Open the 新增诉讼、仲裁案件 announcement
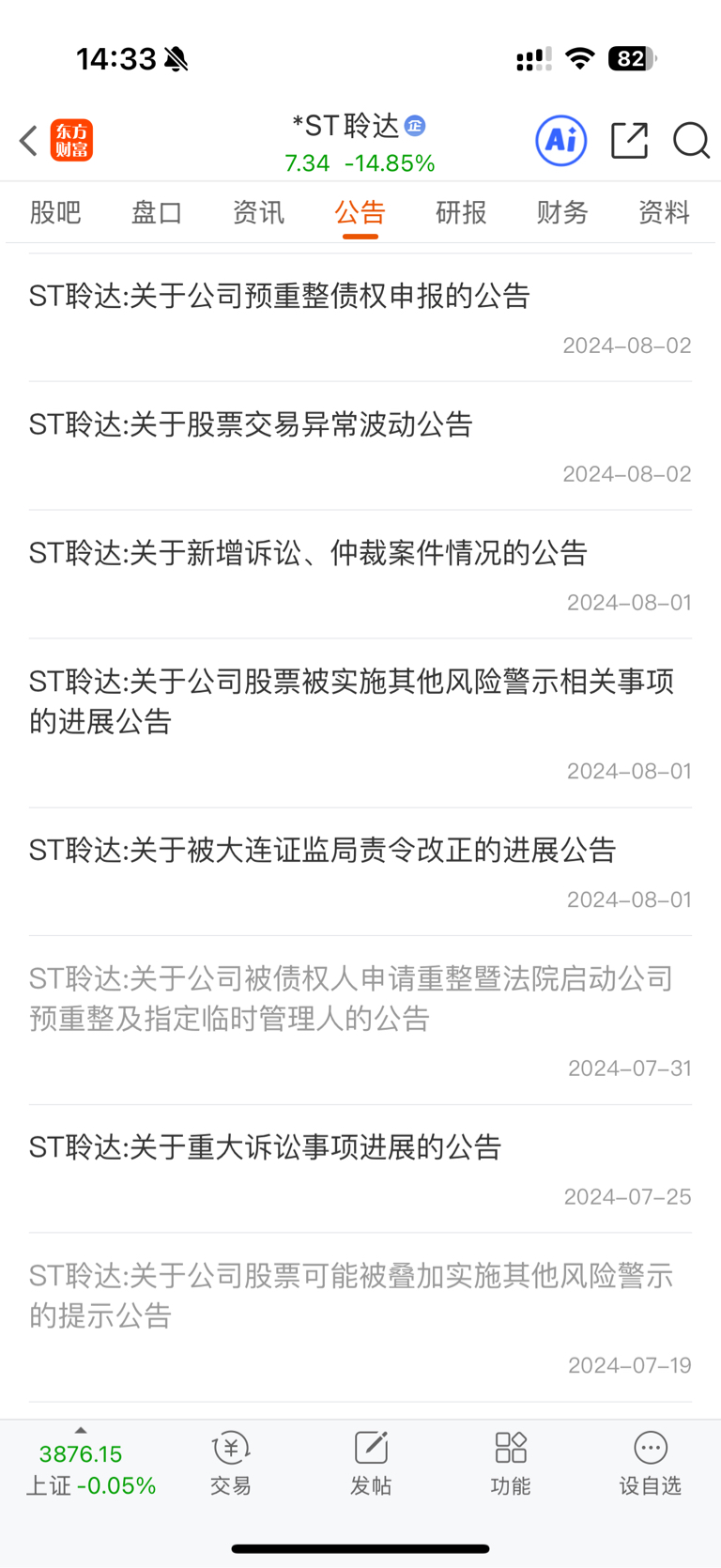Viewport: 721px width, 1568px height. [360, 575]
